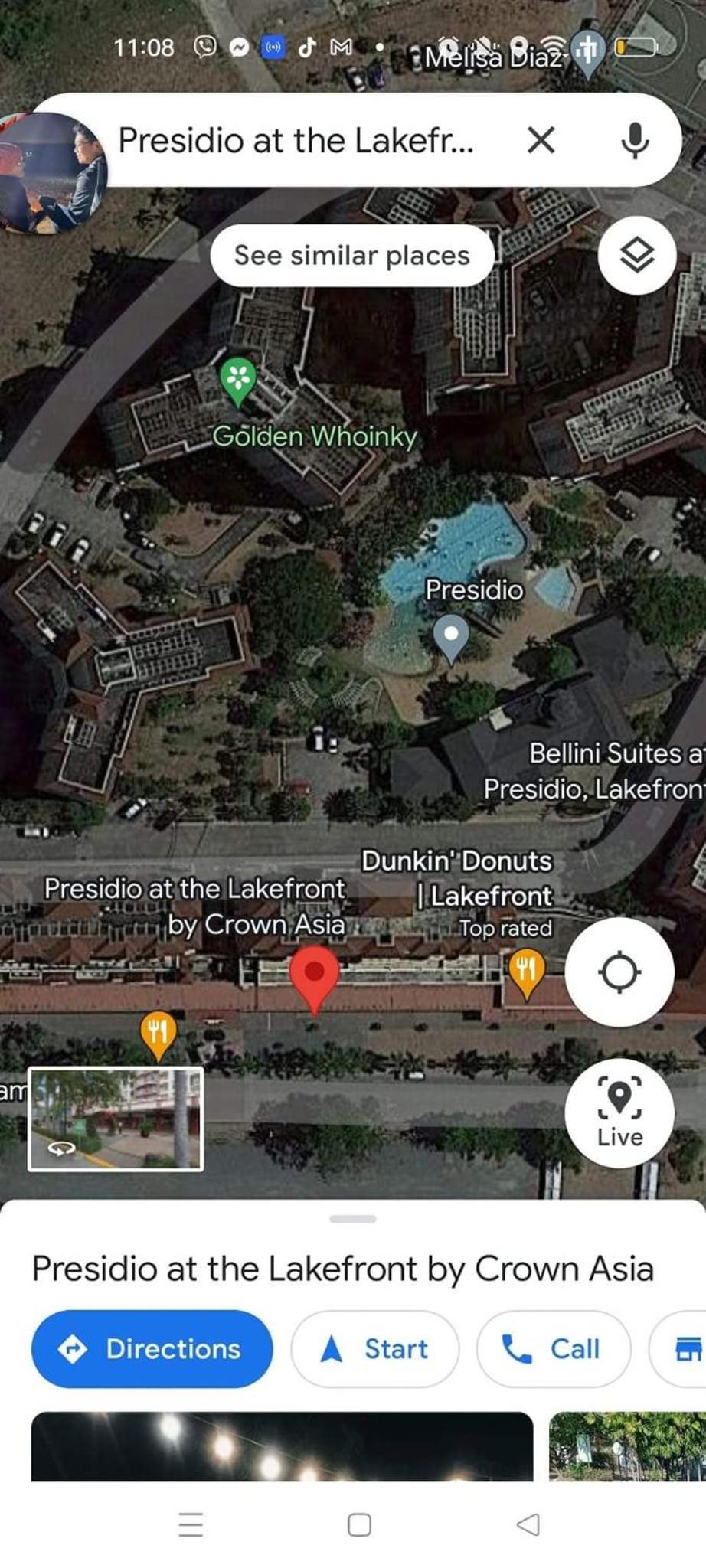Open the Street View preview thumbnail
Screen dimensions: 706x1568
(x=116, y=1119)
